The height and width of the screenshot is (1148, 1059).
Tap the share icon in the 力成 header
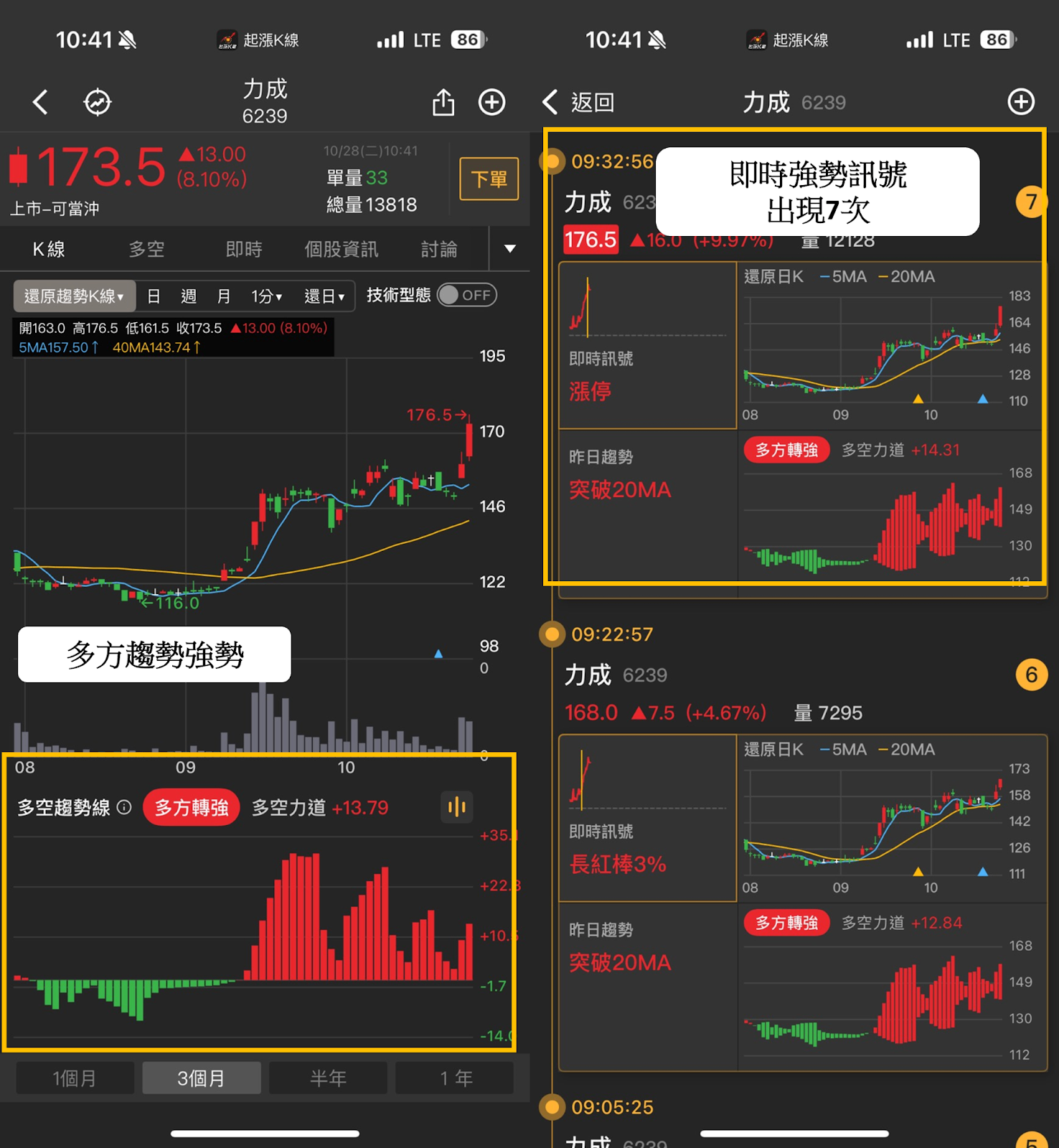443,102
